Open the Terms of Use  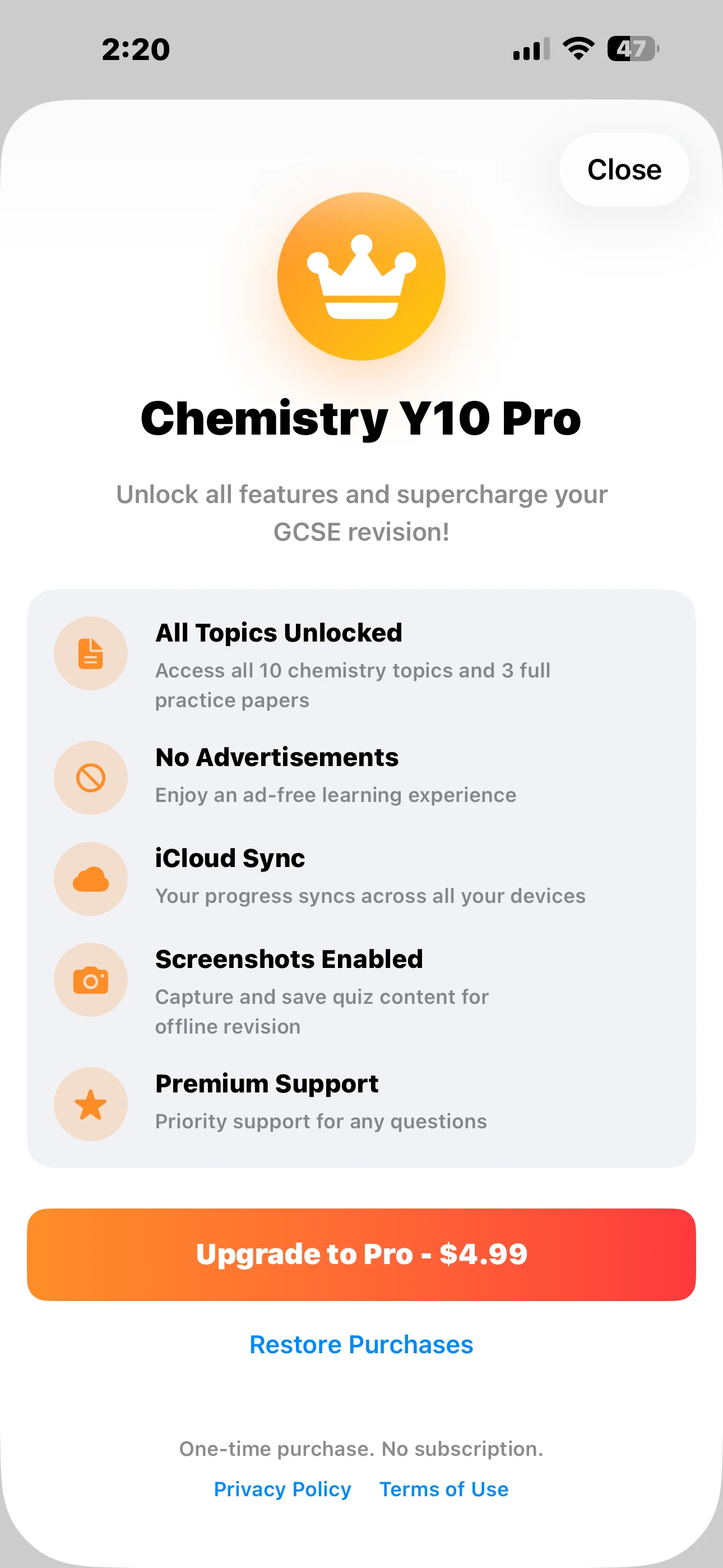(x=444, y=1489)
